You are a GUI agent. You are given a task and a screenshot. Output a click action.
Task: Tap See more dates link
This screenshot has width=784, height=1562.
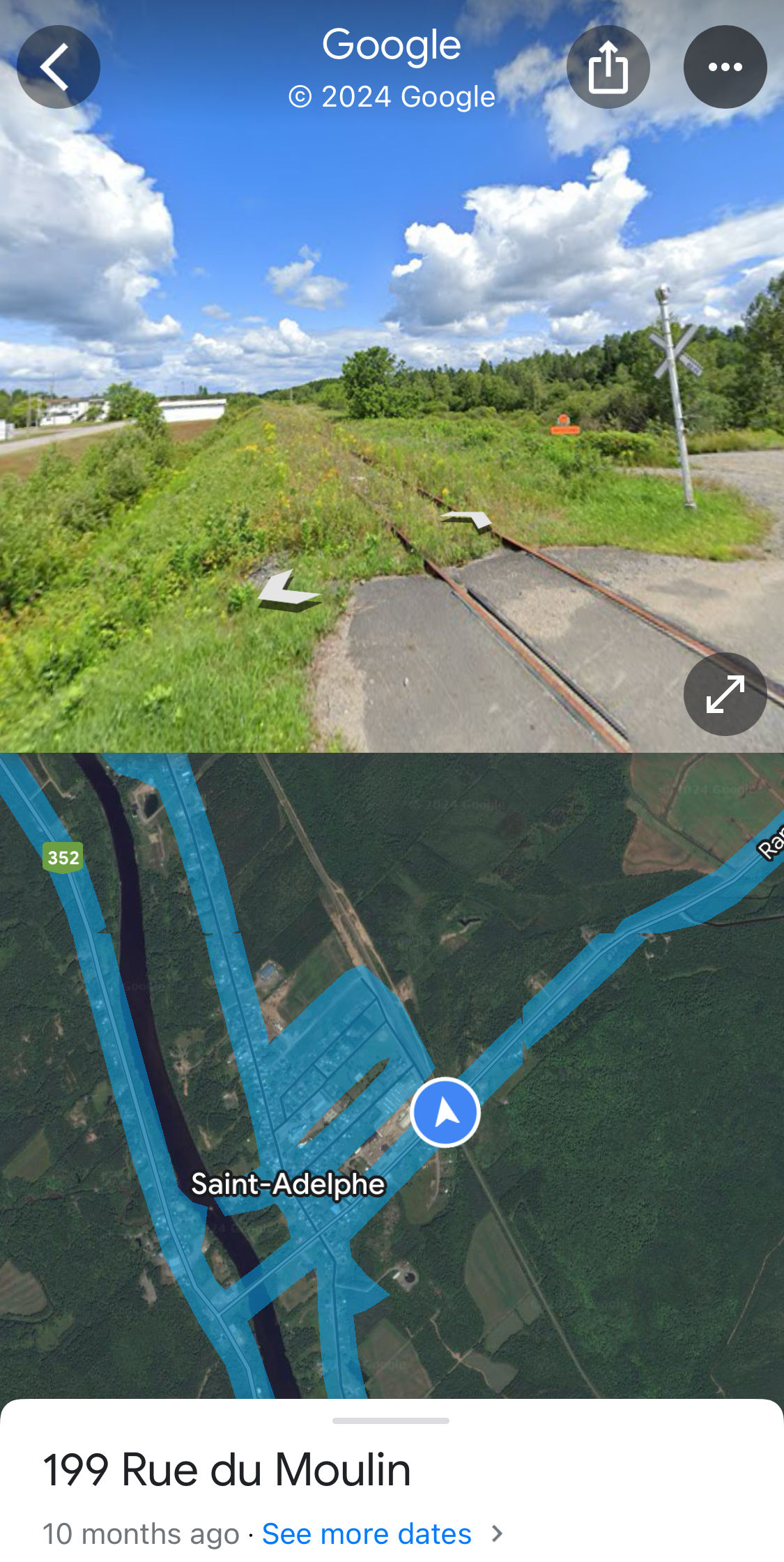point(367,1533)
